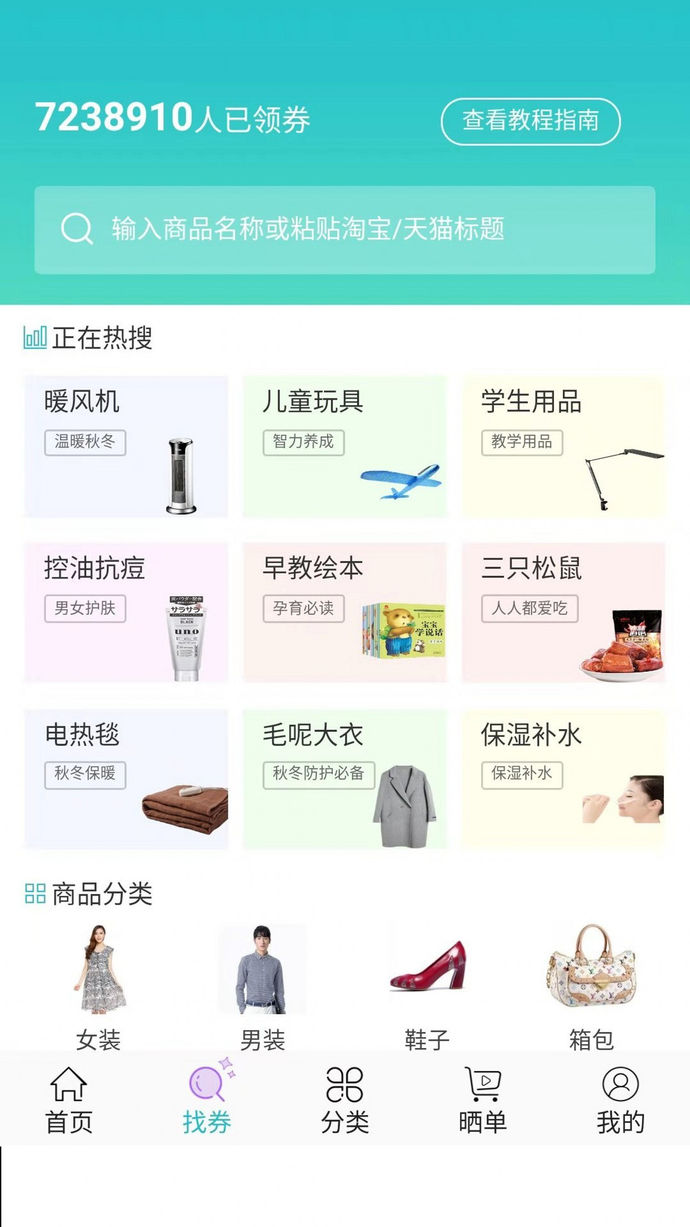Open the 控油抗痘 hot search card
690x1227 pixels.
(x=126, y=613)
